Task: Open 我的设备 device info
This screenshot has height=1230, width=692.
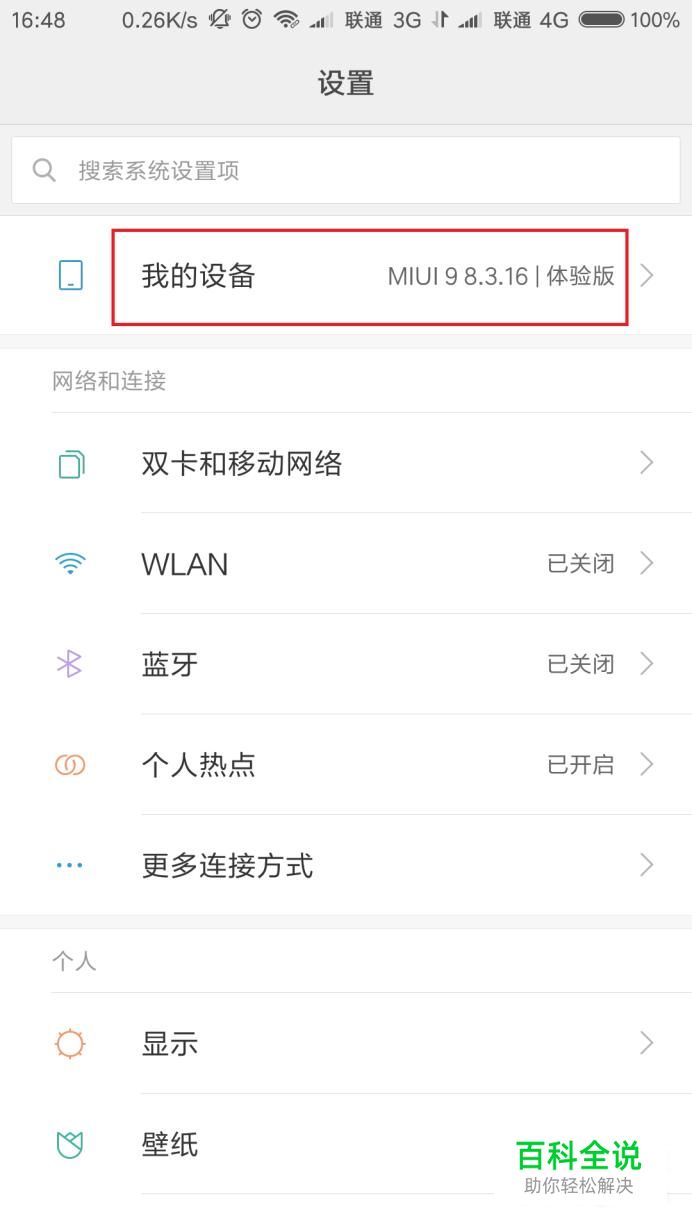Action: pos(369,276)
